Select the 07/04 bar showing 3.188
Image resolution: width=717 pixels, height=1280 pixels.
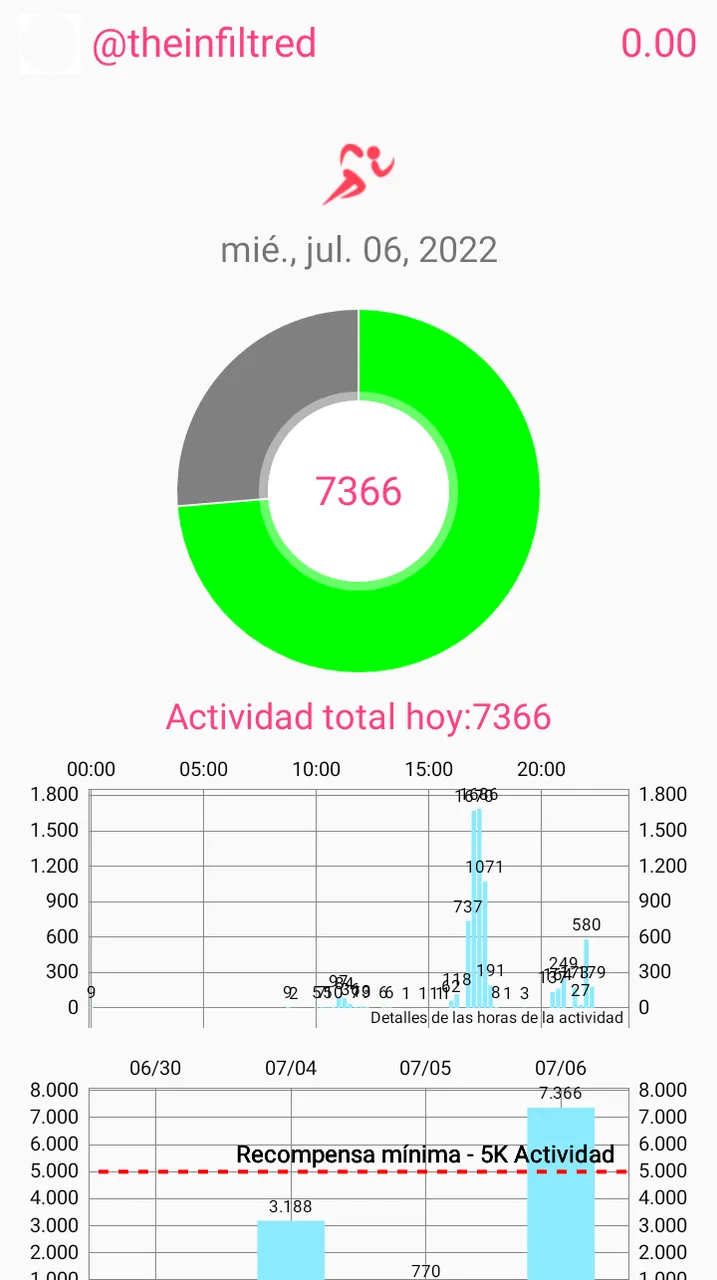click(291, 1250)
